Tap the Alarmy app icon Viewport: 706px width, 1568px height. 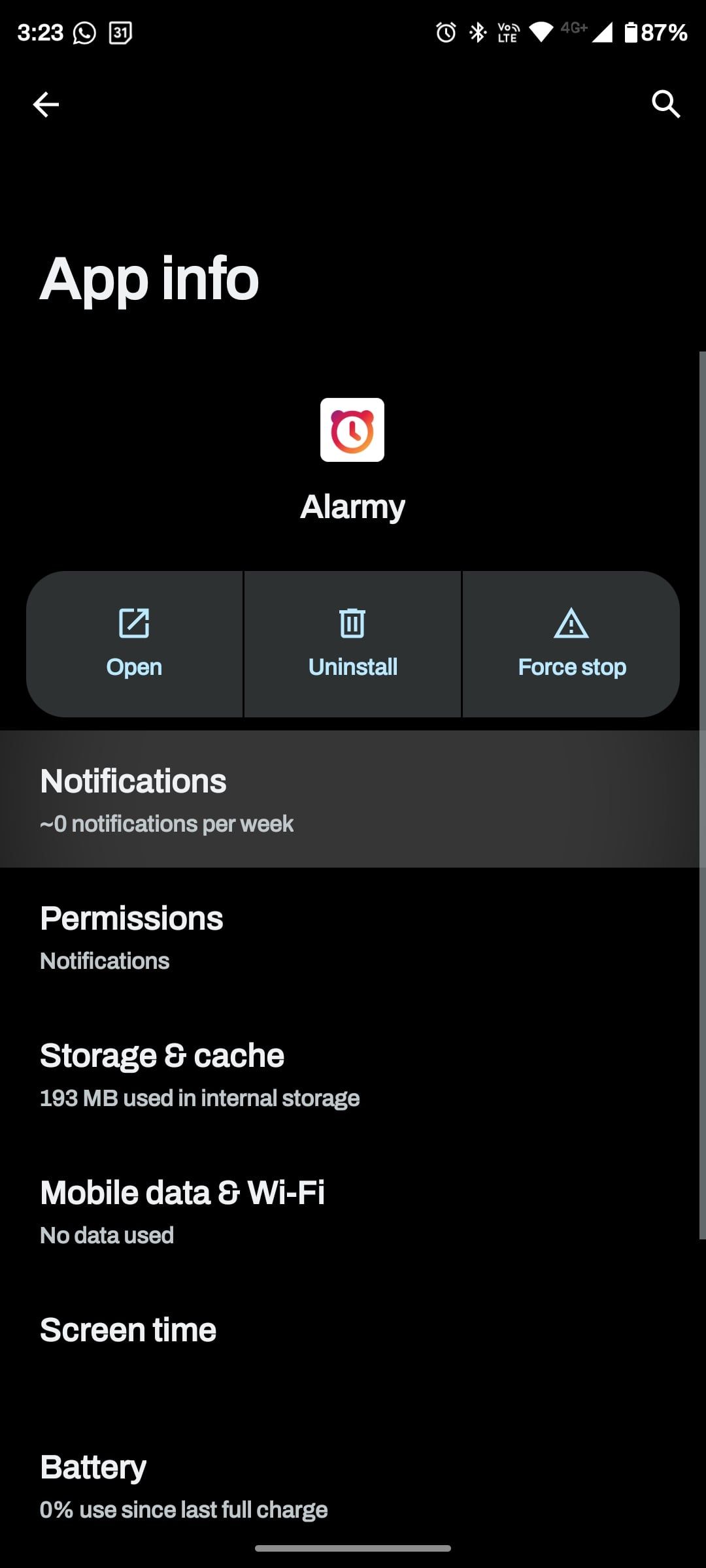point(352,430)
